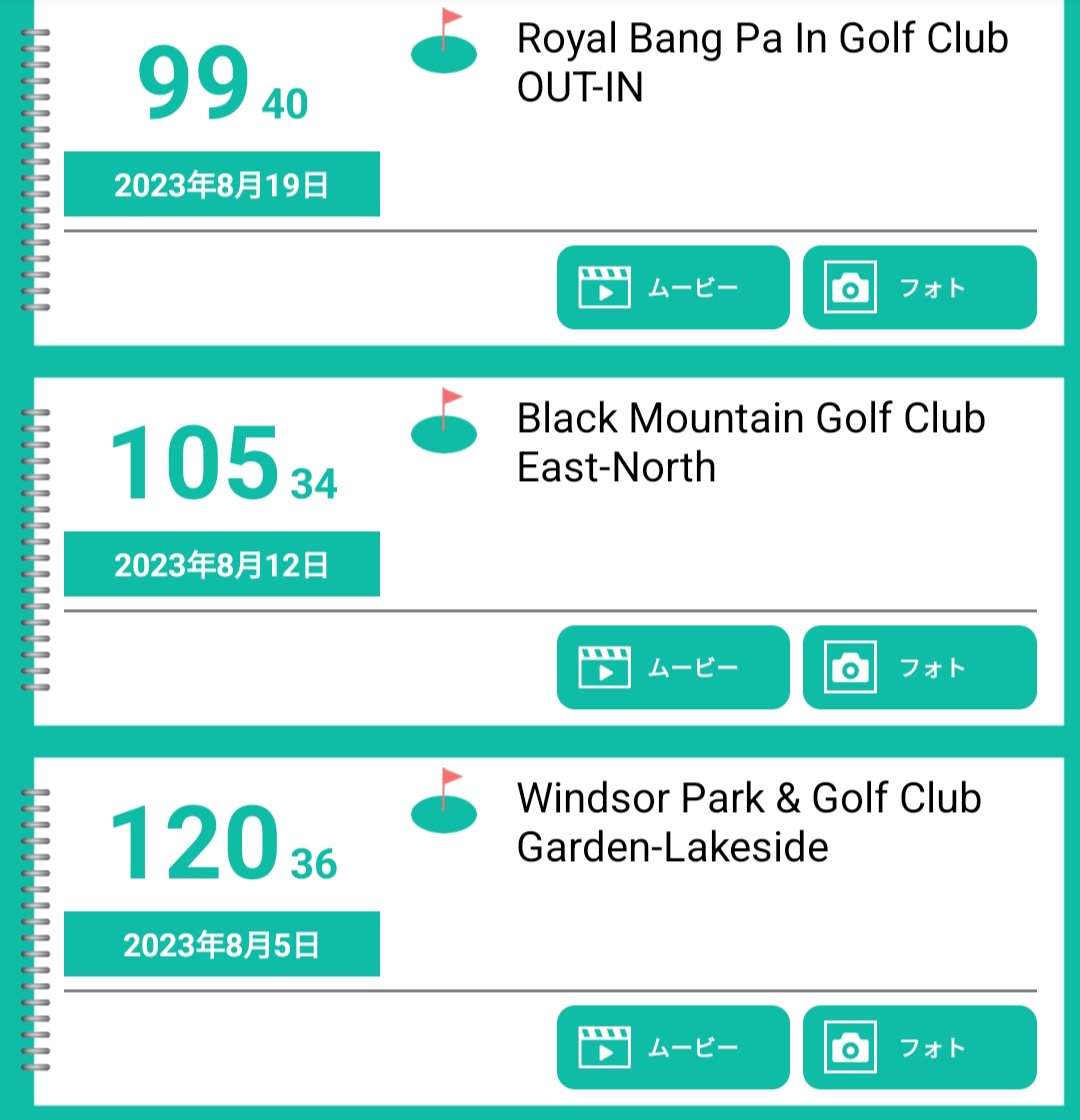The height and width of the screenshot is (1120, 1080).
Task: Open the Royal Bang Pa In Golf Club scorecard
Action: pyautogui.click(x=549, y=114)
